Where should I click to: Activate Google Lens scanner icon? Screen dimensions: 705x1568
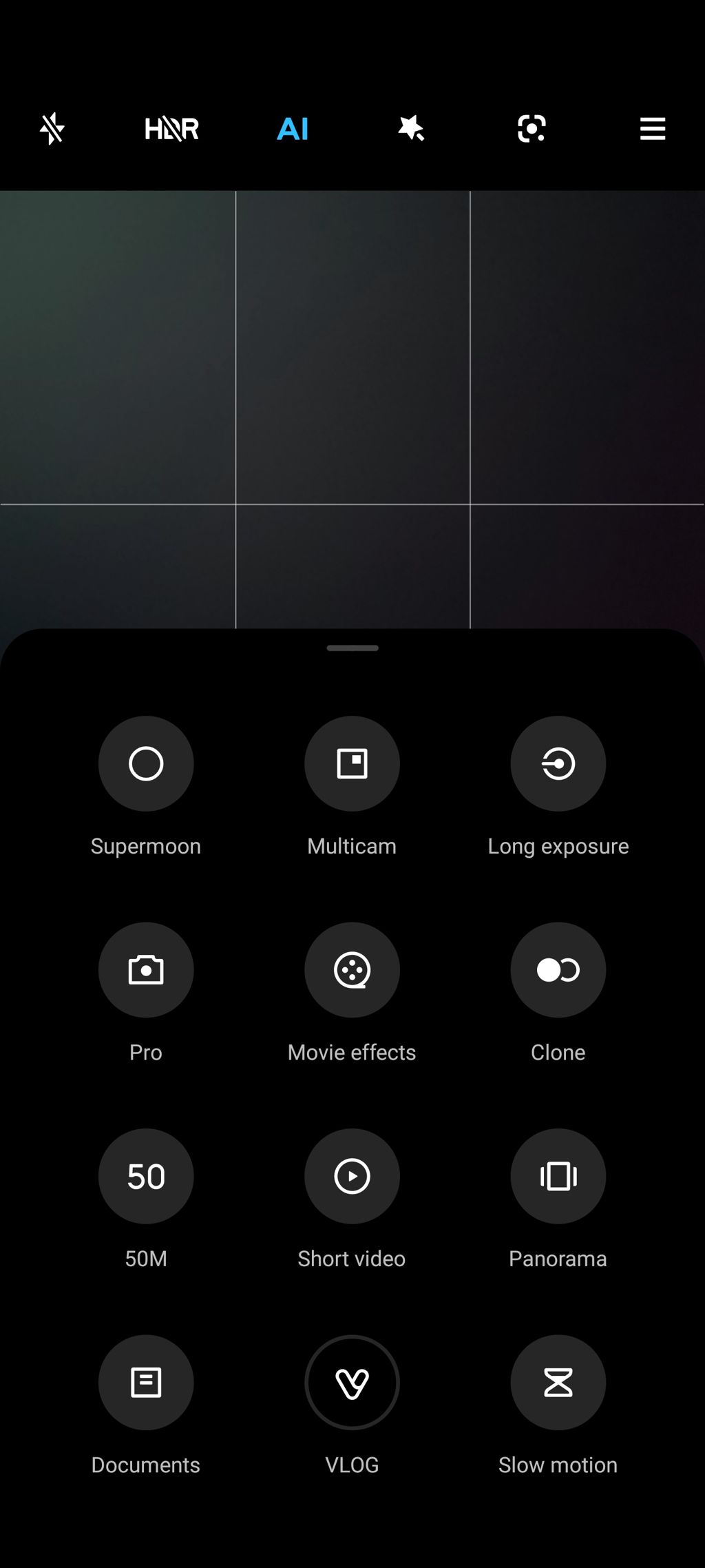tap(532, 129)
